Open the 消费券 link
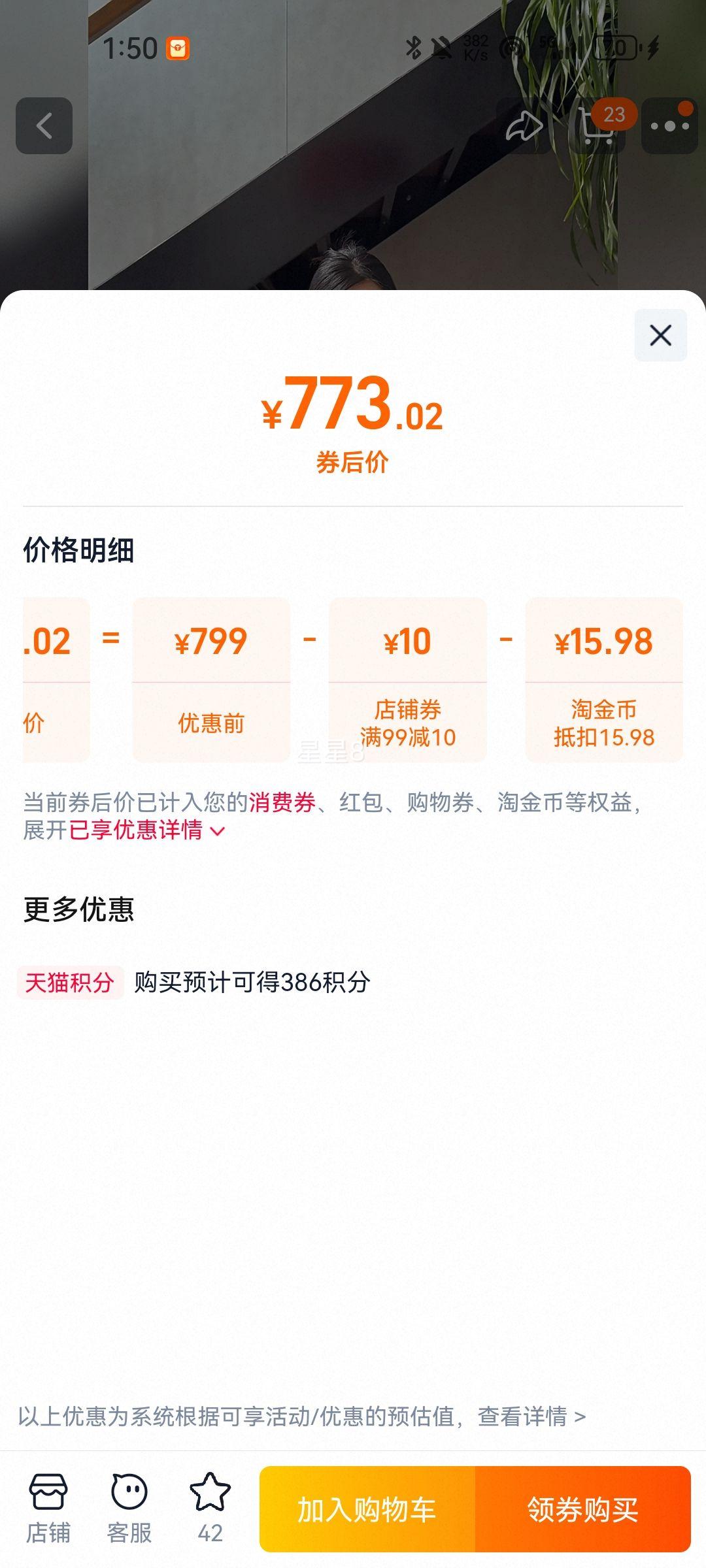Image resolution: width=706 pixels, height=1568 pixels. [282, 805]
